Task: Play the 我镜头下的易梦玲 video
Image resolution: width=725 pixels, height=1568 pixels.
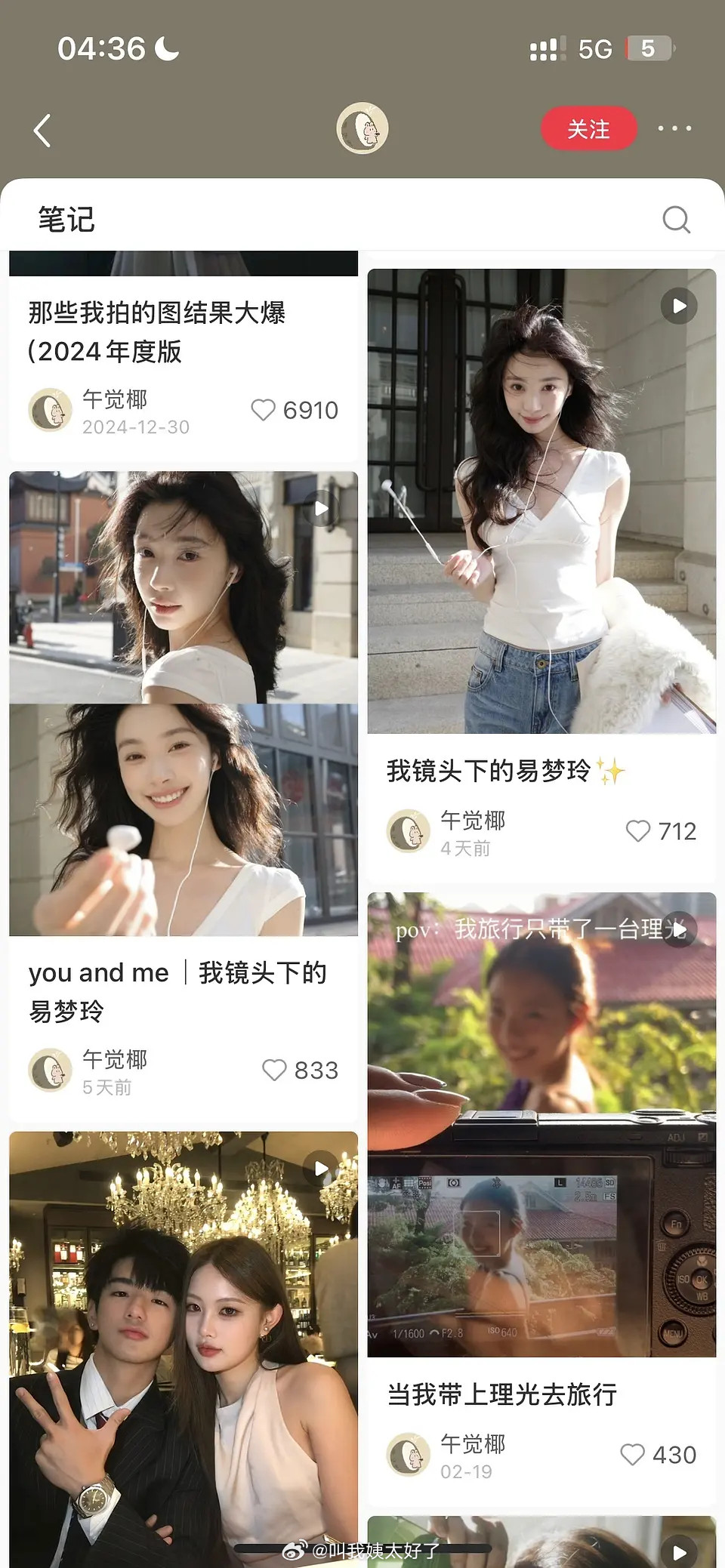Action: pyautogui.click(x=678, y=305)
